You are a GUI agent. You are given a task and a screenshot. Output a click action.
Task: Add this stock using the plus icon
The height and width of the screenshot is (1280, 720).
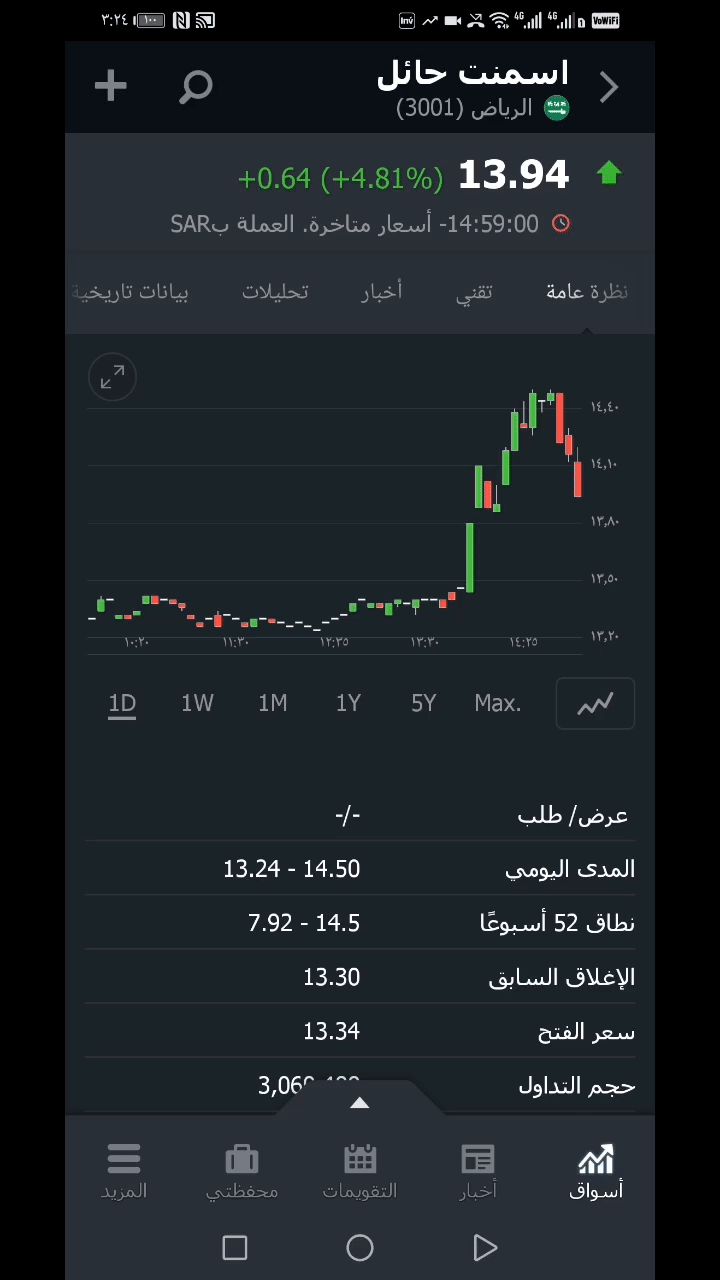point(110,86)
